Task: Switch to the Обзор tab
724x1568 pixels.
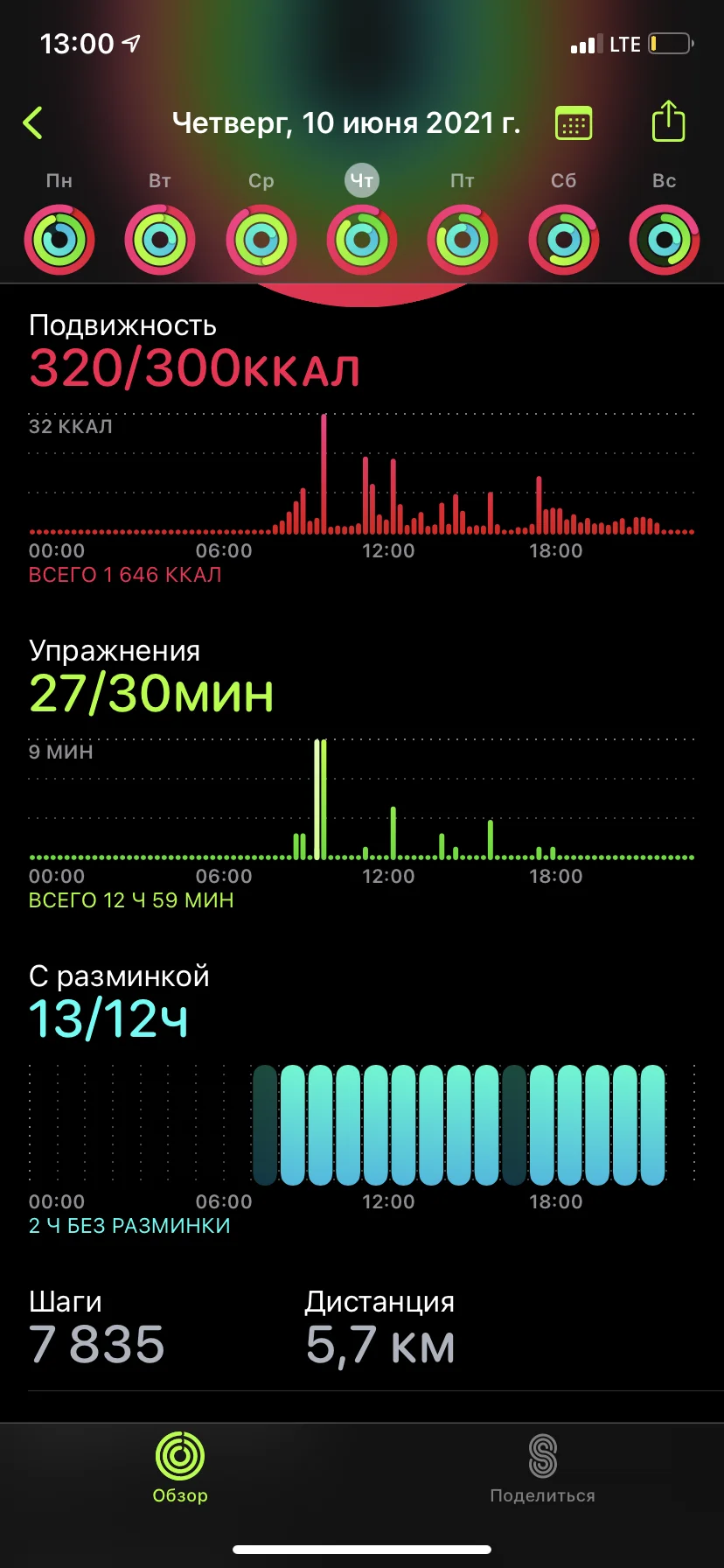Action: click(x=180, y=1468)
